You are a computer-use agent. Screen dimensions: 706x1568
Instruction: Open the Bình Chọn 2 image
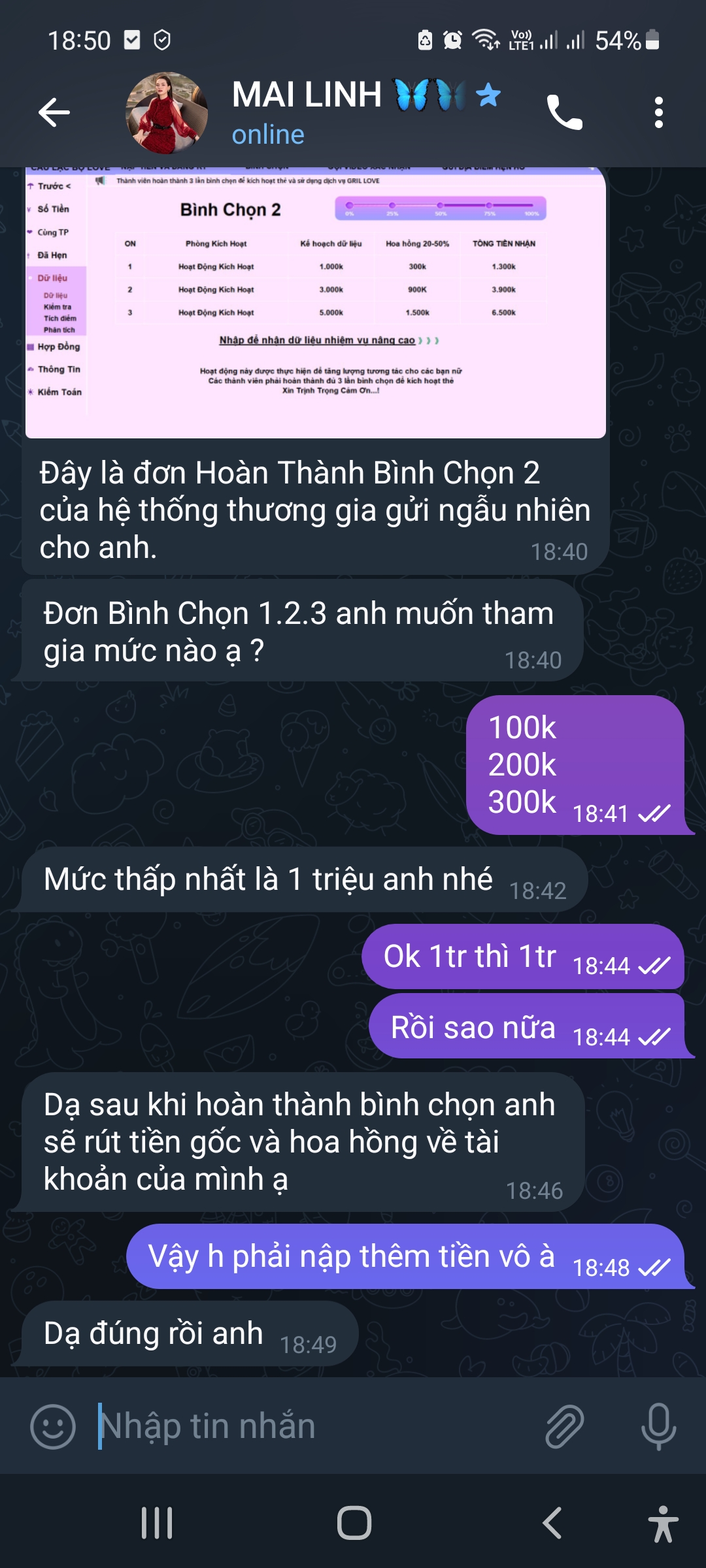(x=315, y=301)
